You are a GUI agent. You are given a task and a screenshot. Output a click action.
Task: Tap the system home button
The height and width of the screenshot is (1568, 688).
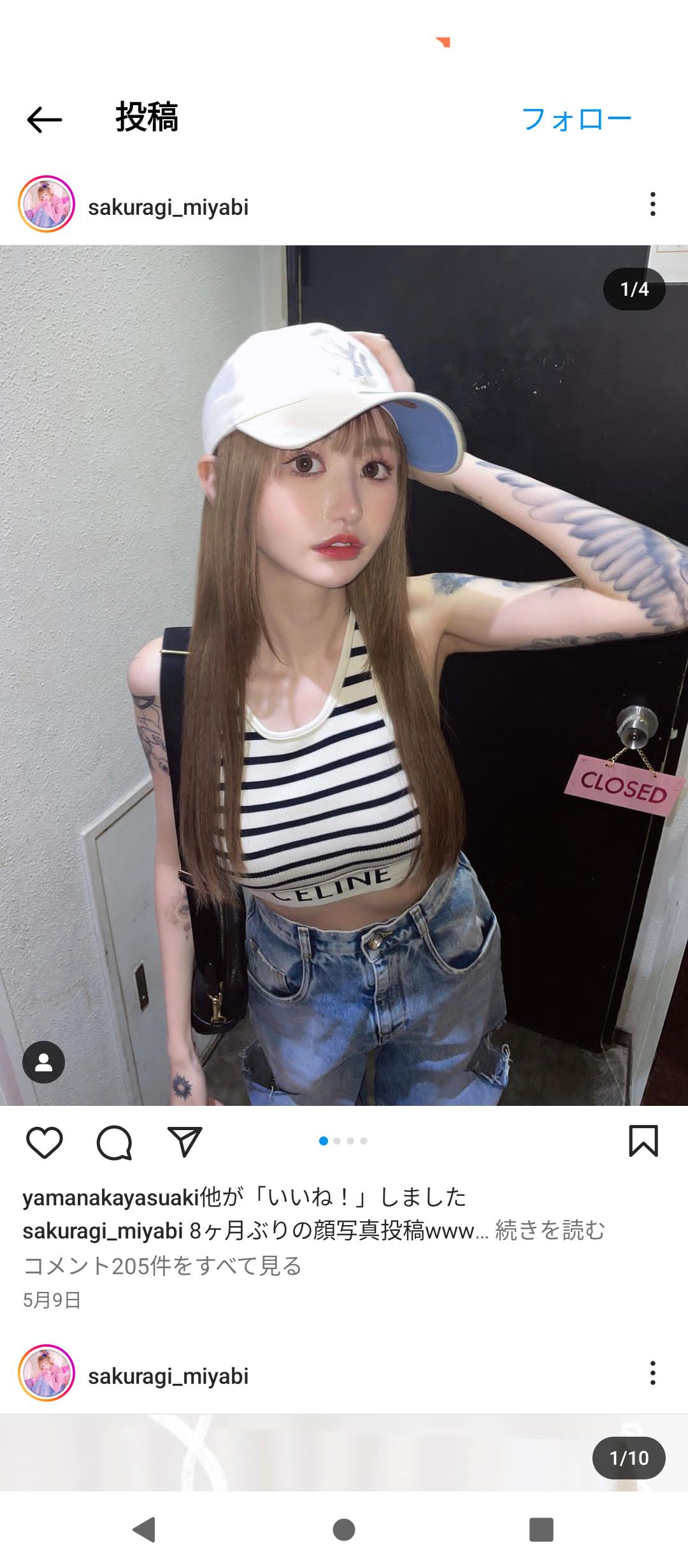tap(344, 1530)
